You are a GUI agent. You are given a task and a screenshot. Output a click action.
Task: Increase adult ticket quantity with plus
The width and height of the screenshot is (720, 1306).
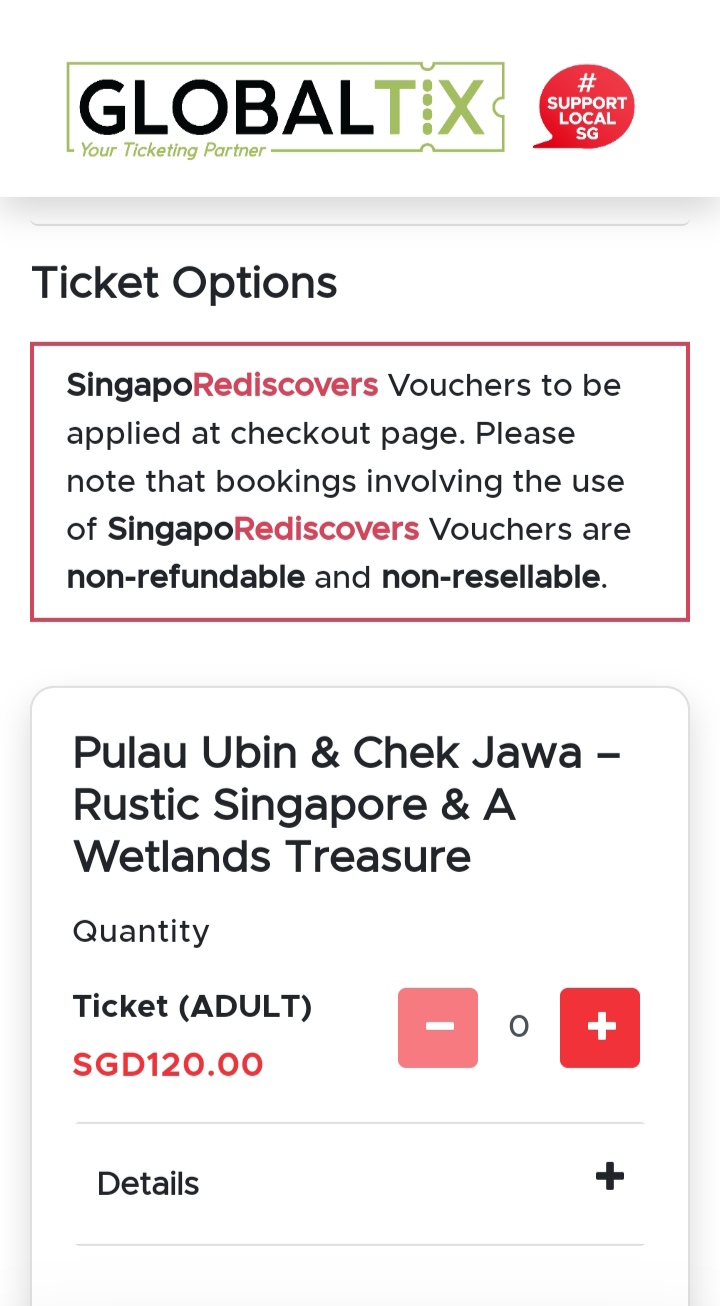pos(600,1028)
